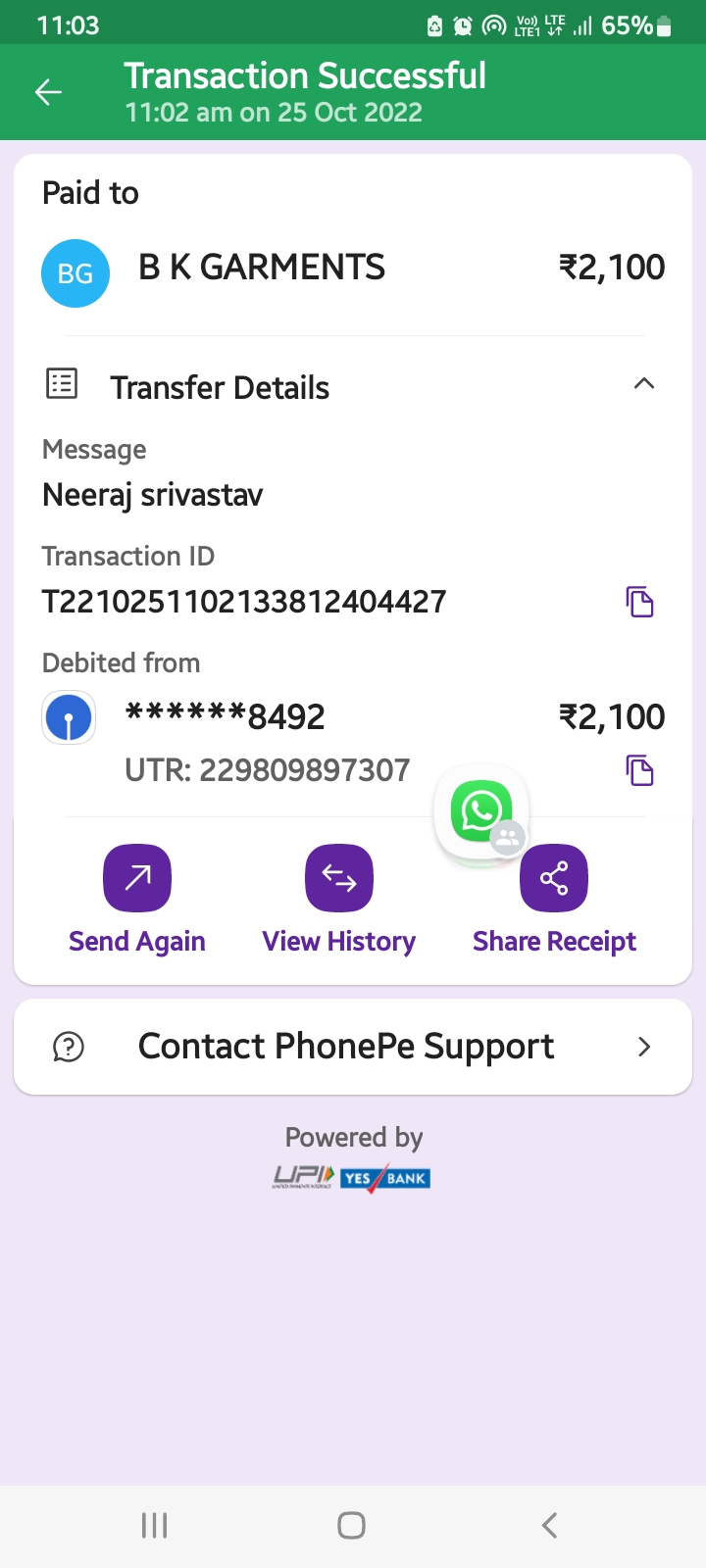Collapse the Transfer Details section

point(643,384)
